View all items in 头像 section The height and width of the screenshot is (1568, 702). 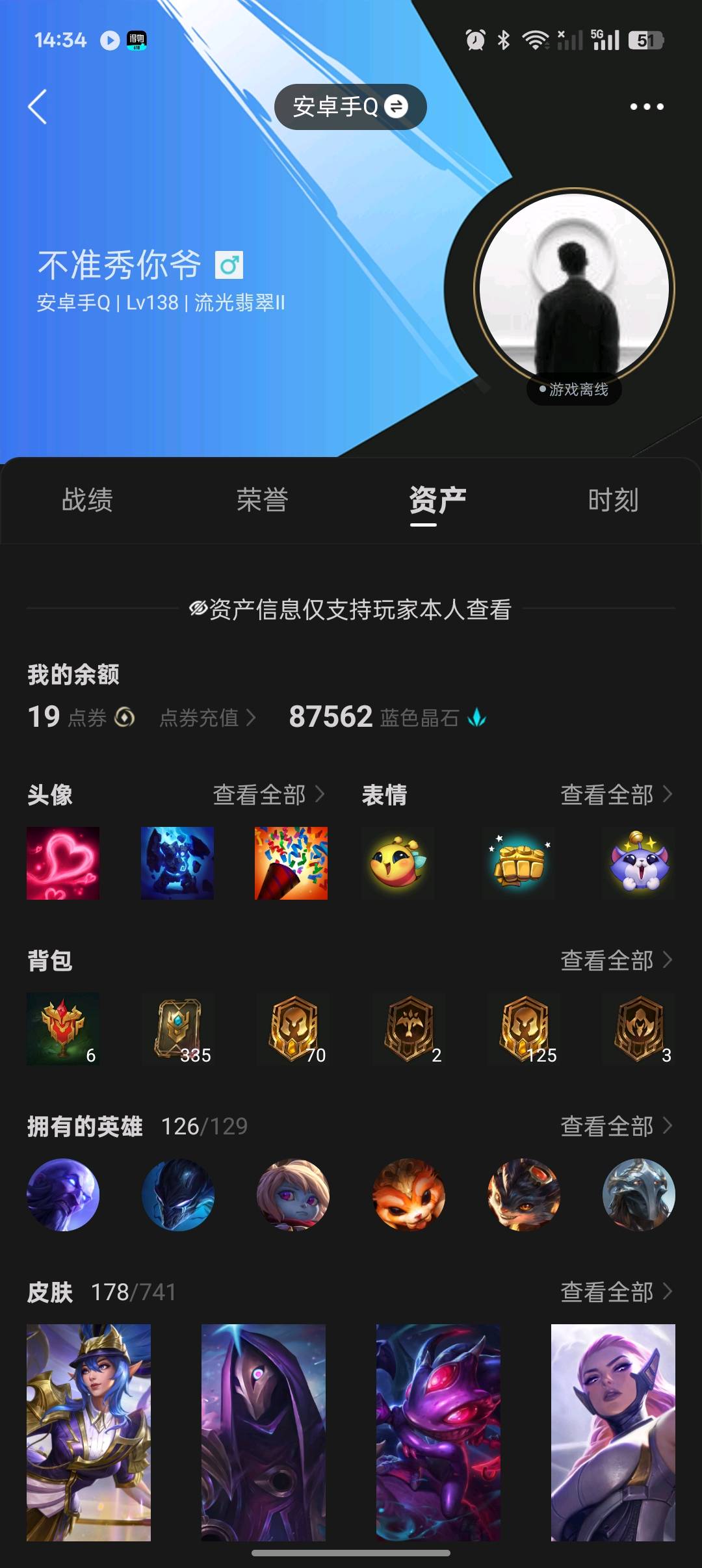[x=269, y=794]
